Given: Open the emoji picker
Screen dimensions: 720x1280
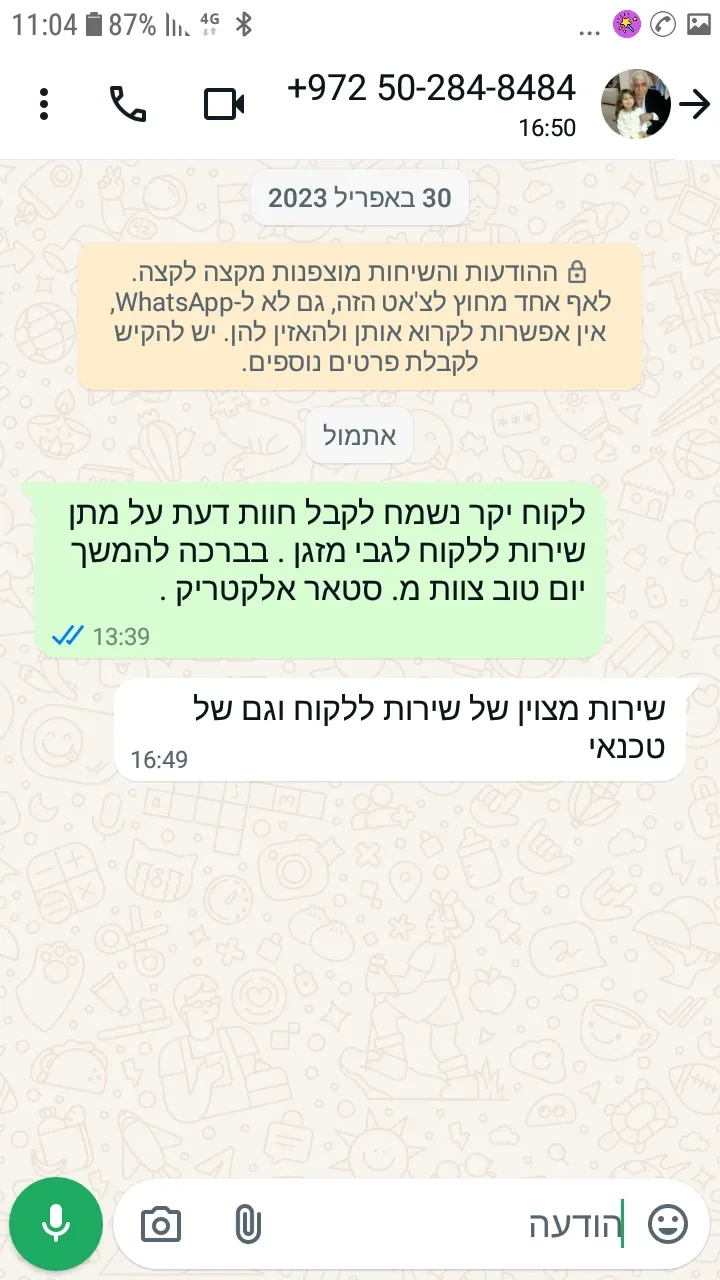Looking at the screenshot, I should click(x=668, y=1224).
